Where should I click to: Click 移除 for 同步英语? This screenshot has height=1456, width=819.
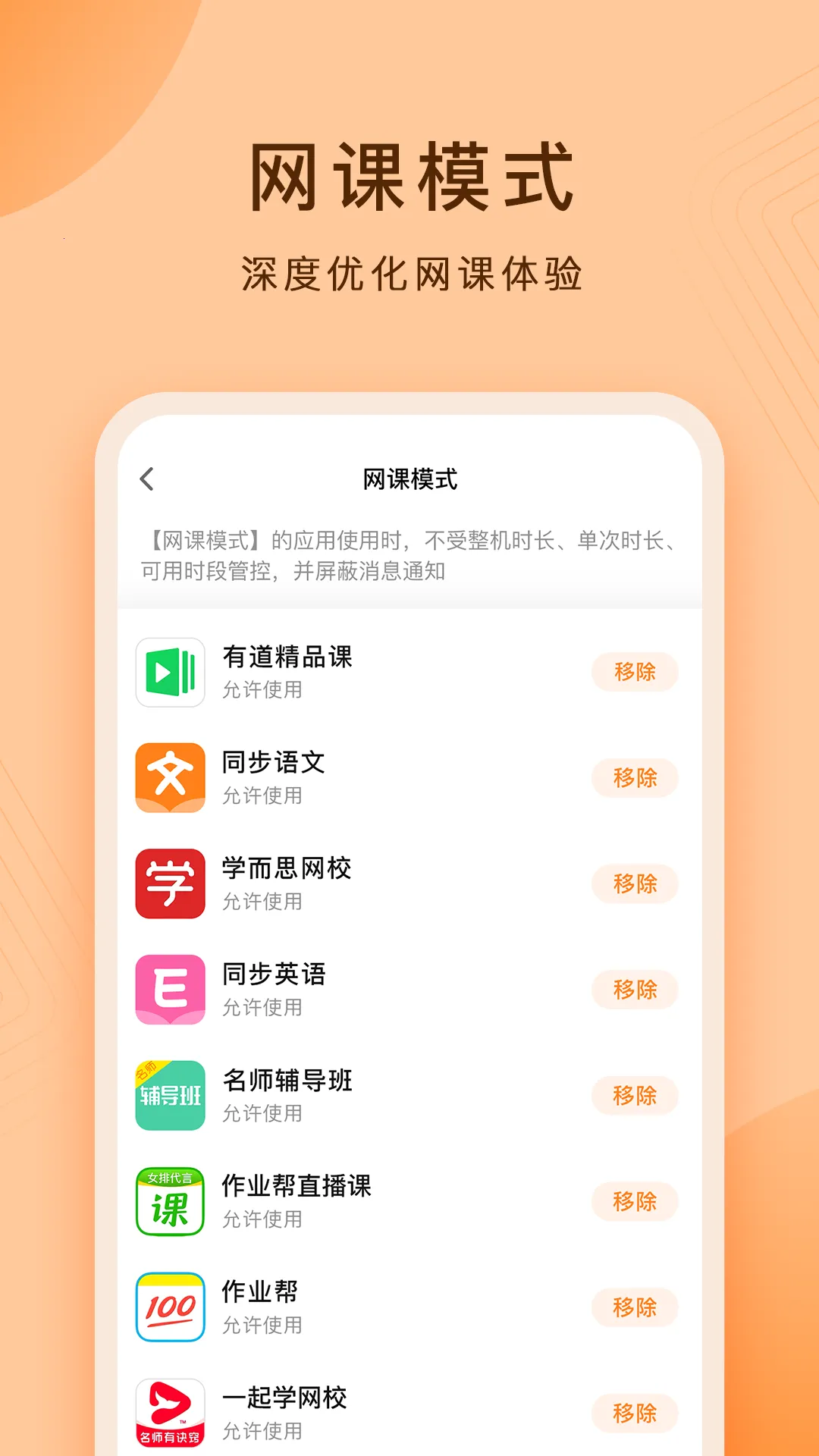tap(635, 990)
